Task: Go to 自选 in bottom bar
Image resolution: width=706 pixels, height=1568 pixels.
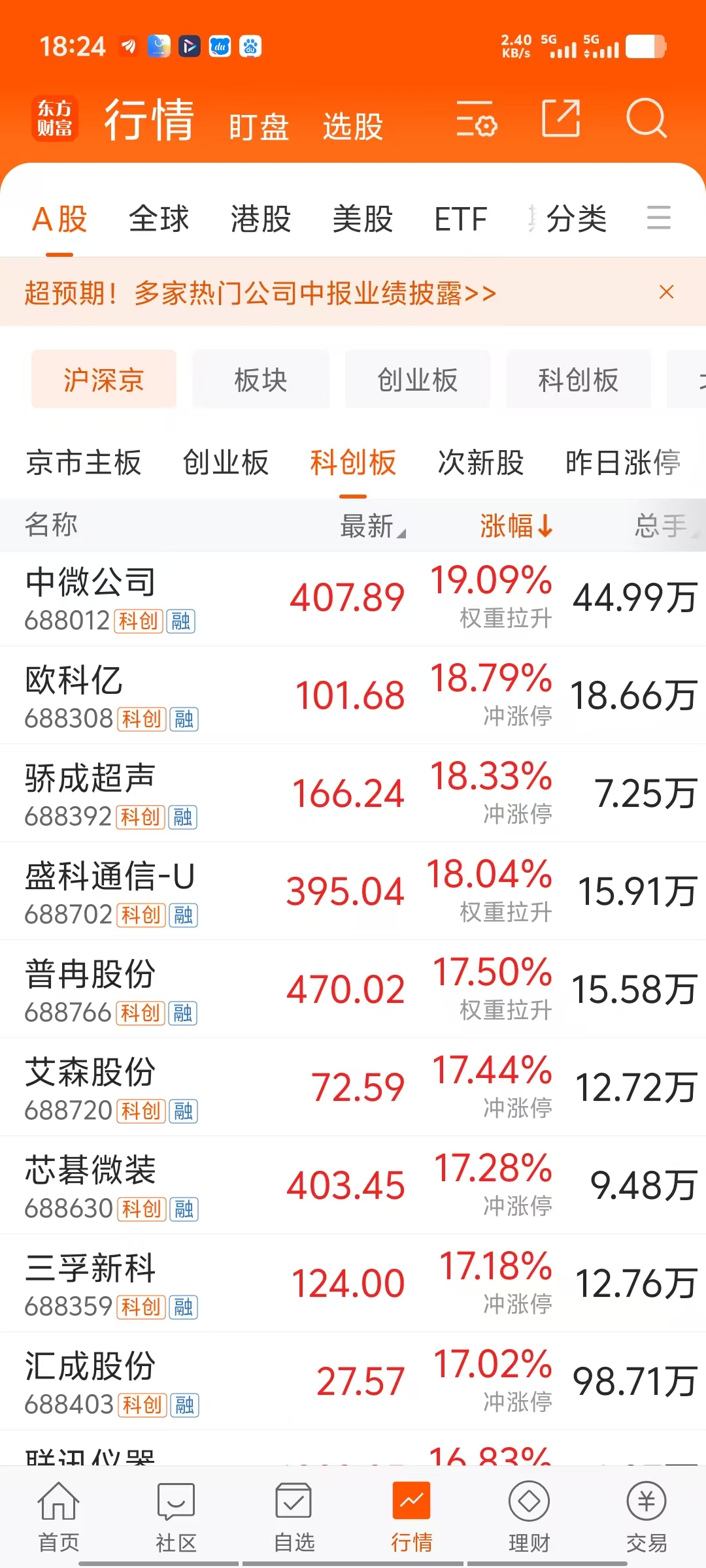Action: click(x=294, y=1517)
